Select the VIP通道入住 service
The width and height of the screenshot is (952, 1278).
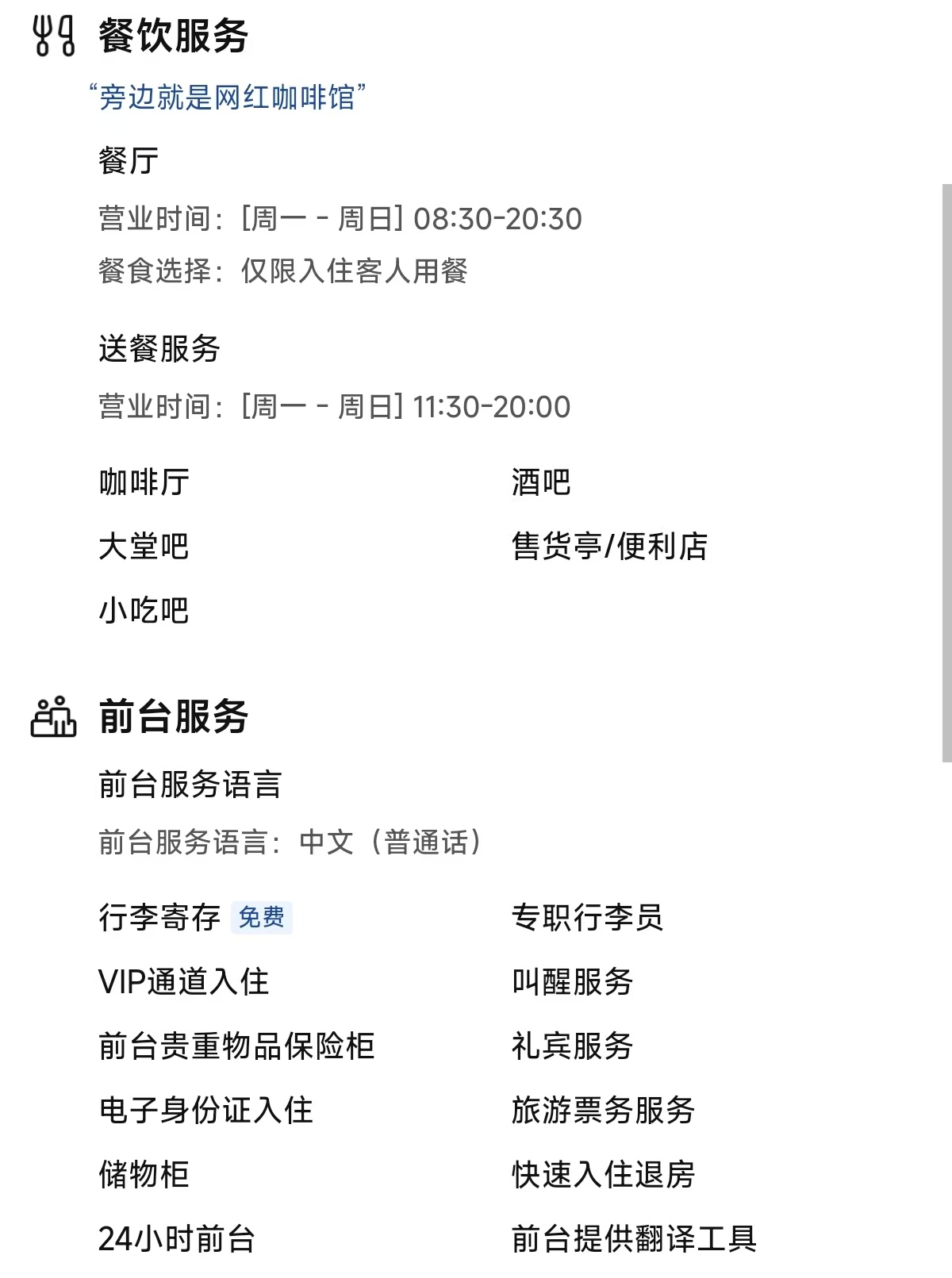[184, 983]
